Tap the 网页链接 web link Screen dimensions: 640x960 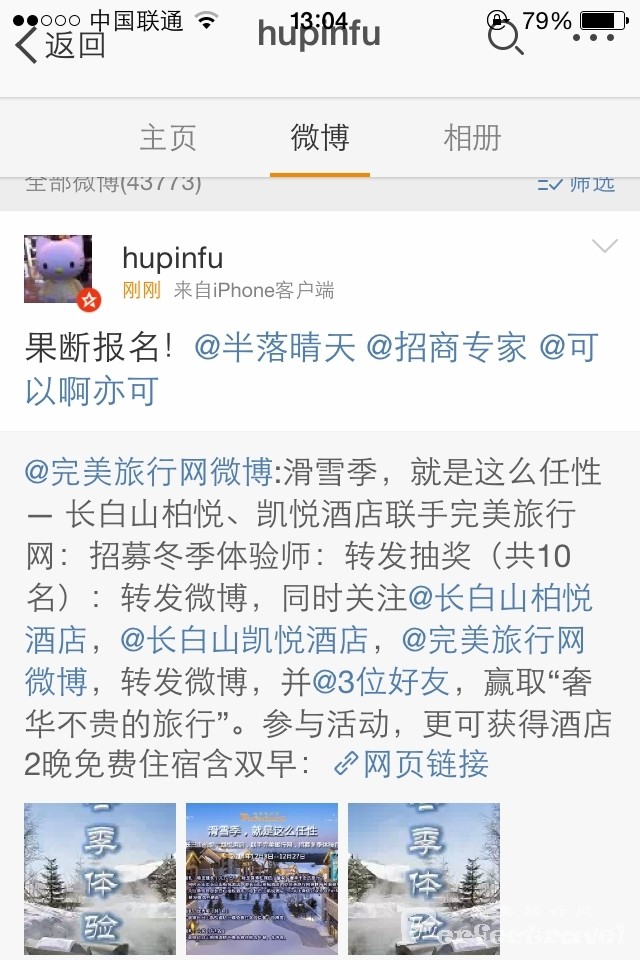coord(412,765)
